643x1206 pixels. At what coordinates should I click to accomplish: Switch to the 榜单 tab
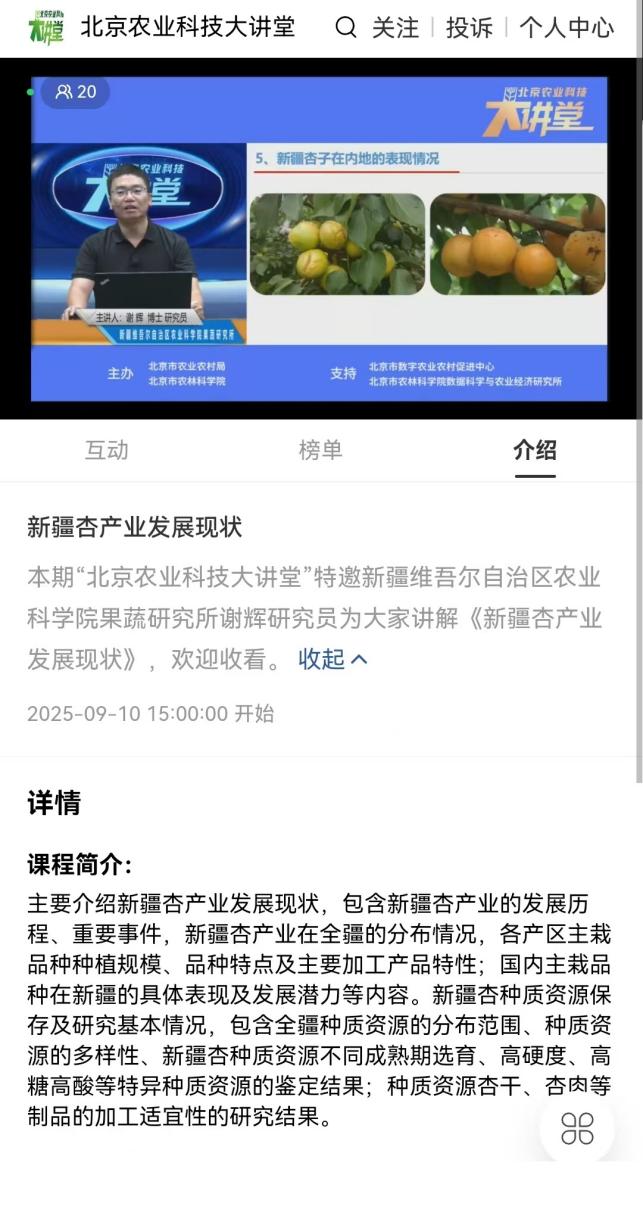(320, 450)
